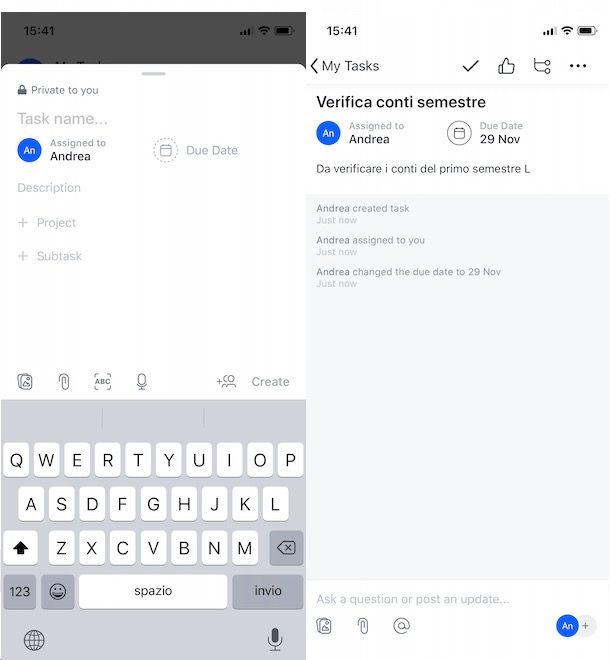Tap the Description field
610x660 pixels.
(x=49, y=188)
